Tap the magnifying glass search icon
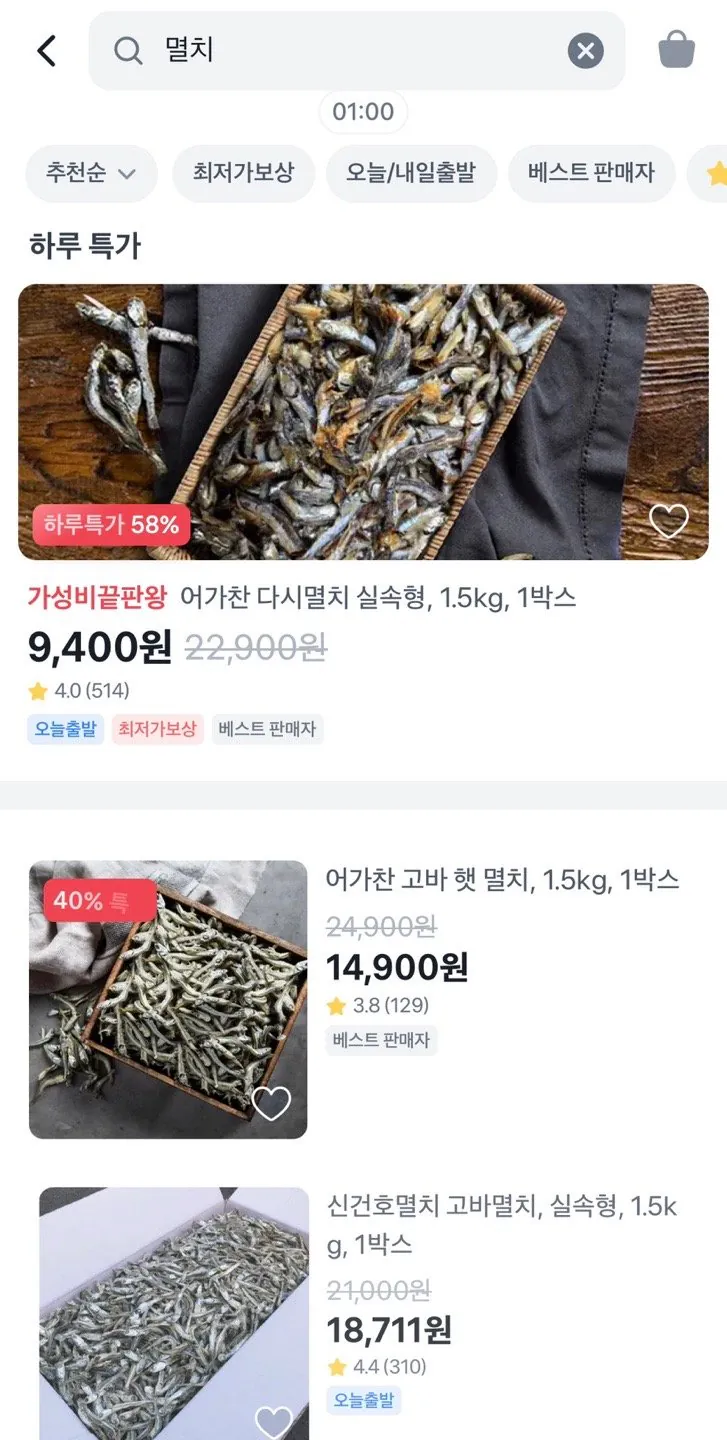Viewport: 727px width, 1440px height. tap(127, 50)
